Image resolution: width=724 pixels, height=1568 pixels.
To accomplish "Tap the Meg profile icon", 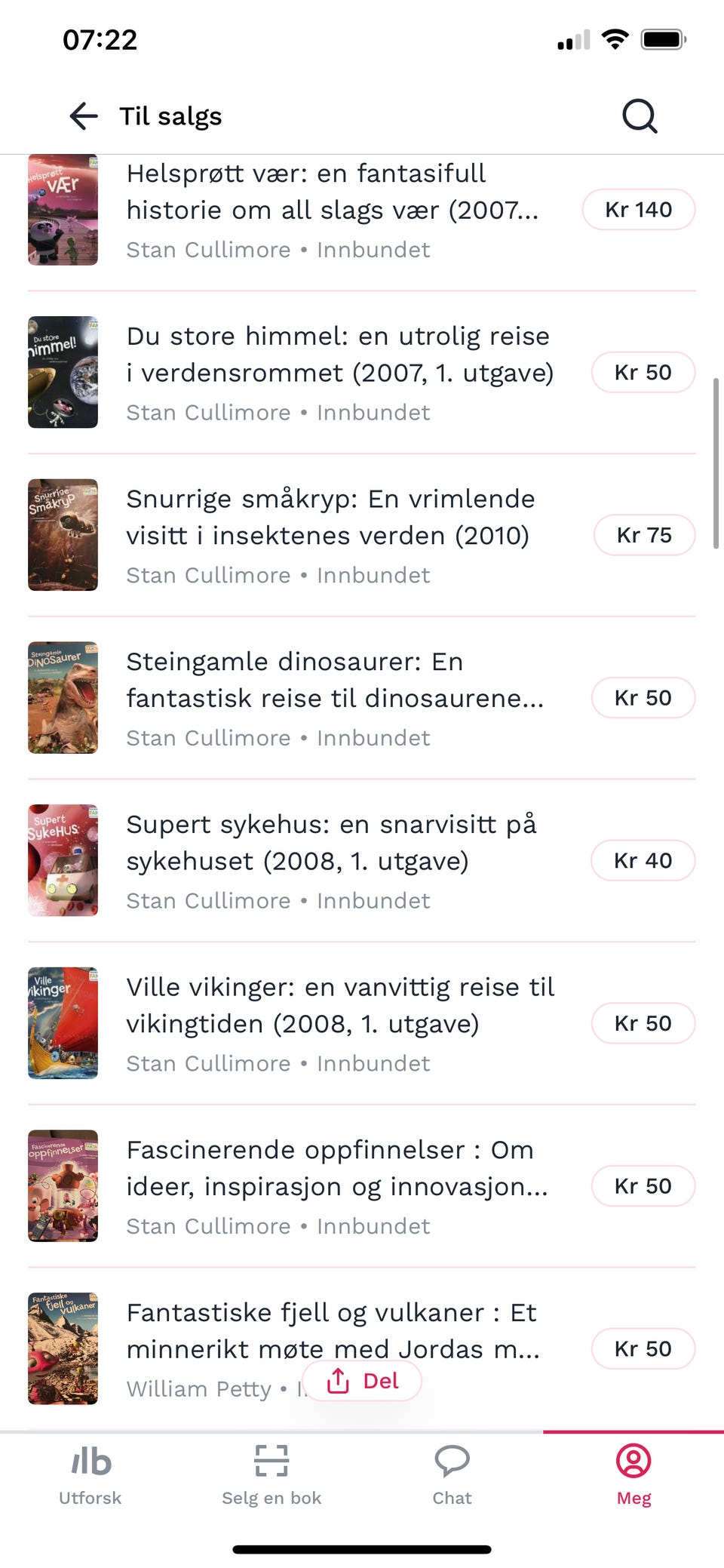I will click(x=633, y=1461).
